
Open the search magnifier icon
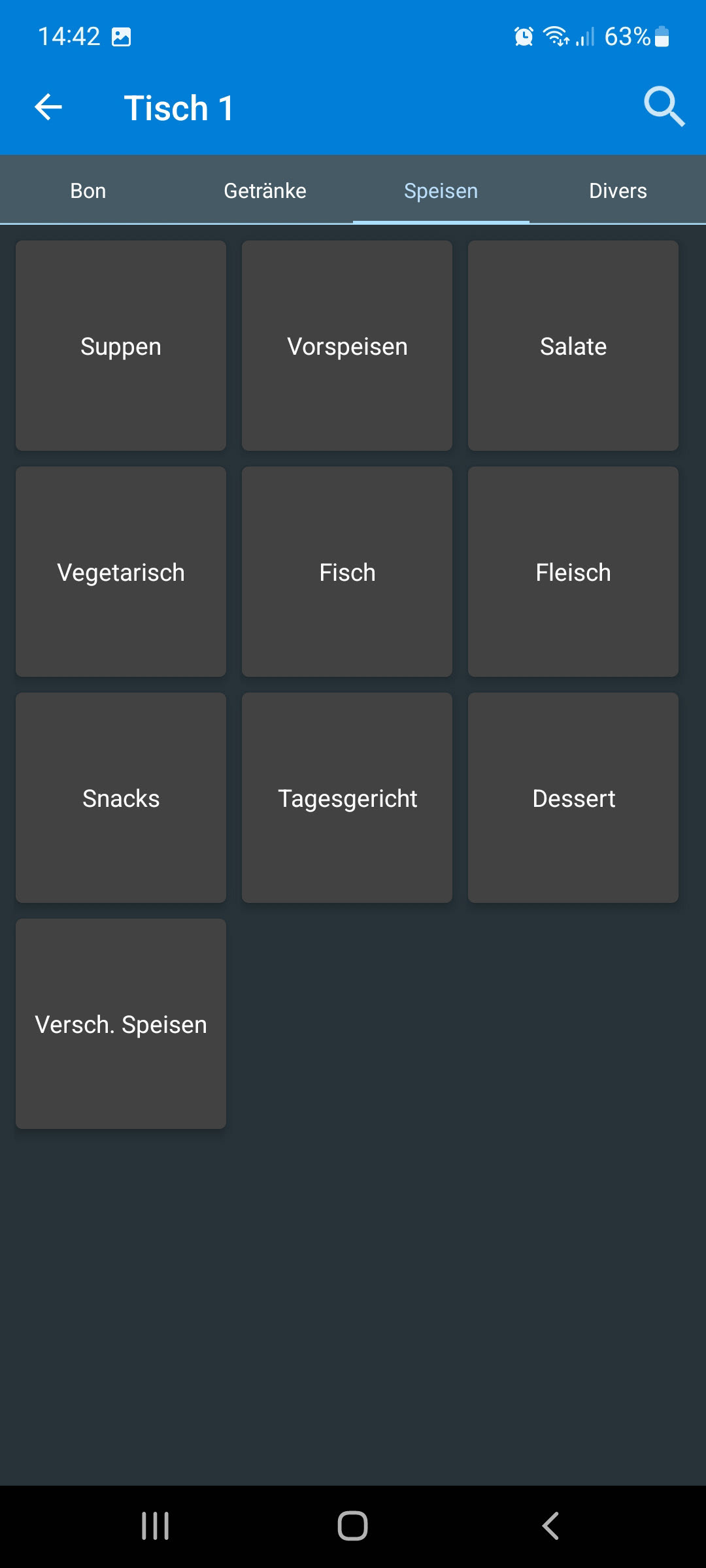coord(664,106)
